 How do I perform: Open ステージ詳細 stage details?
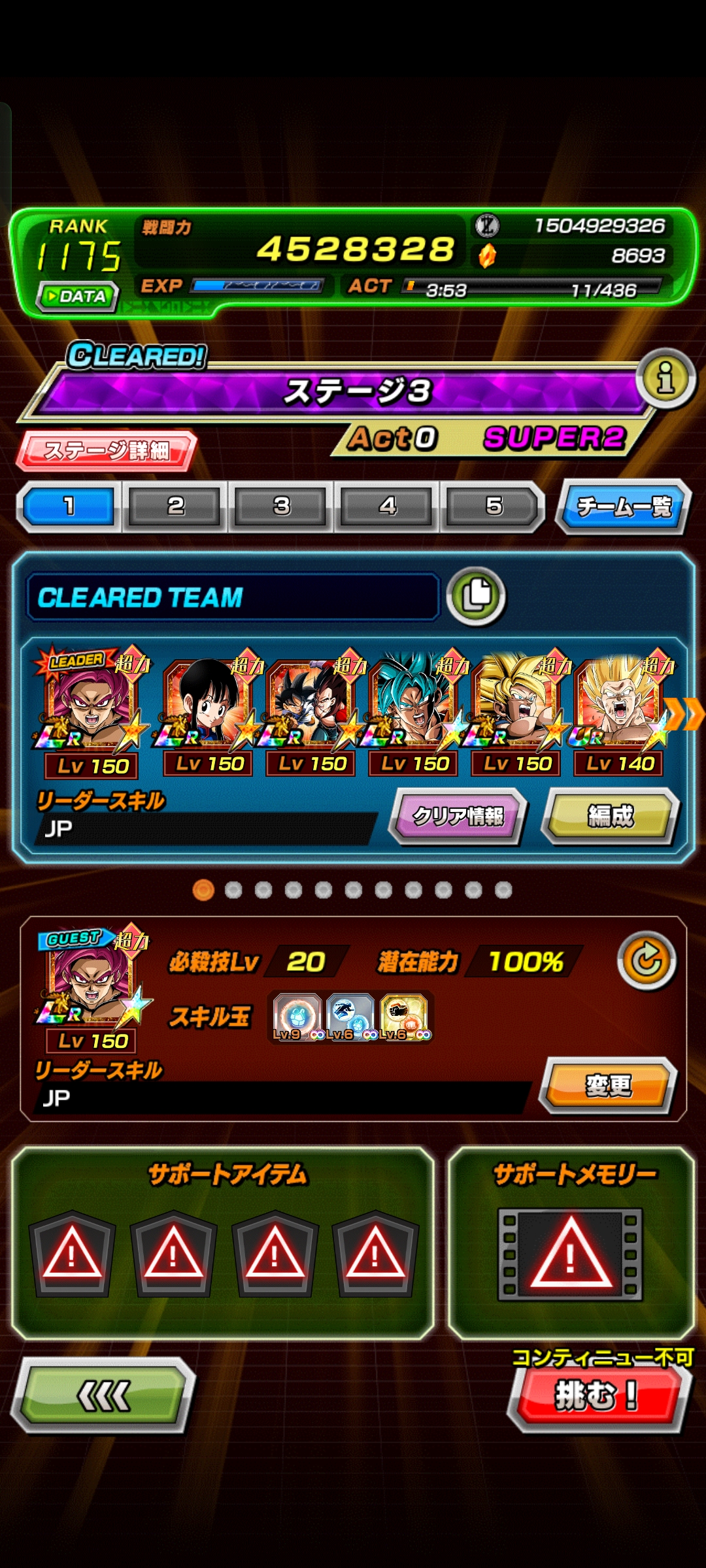point(107,450)
